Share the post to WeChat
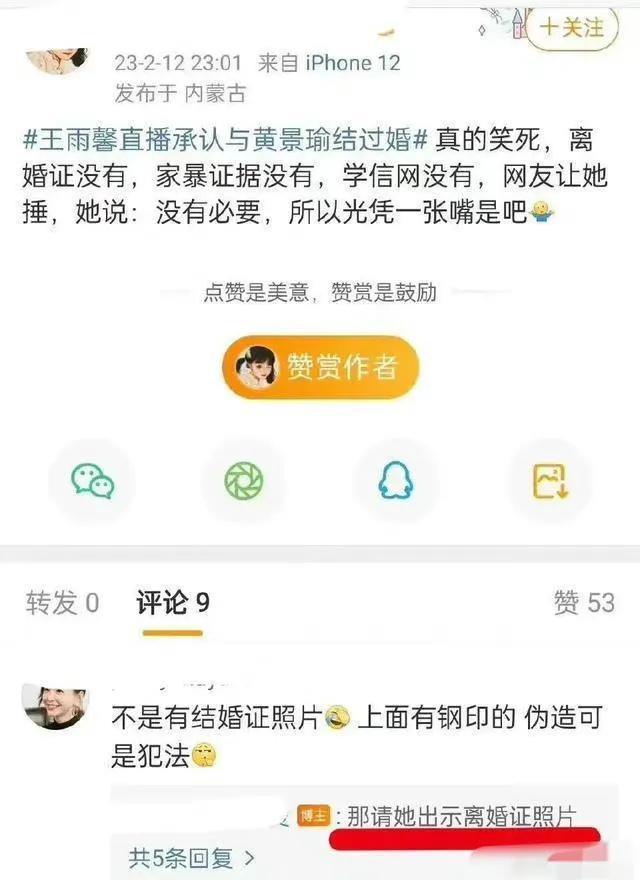Image resolution: width=640 pixels, height=880 pixels. tap(92, 483)
